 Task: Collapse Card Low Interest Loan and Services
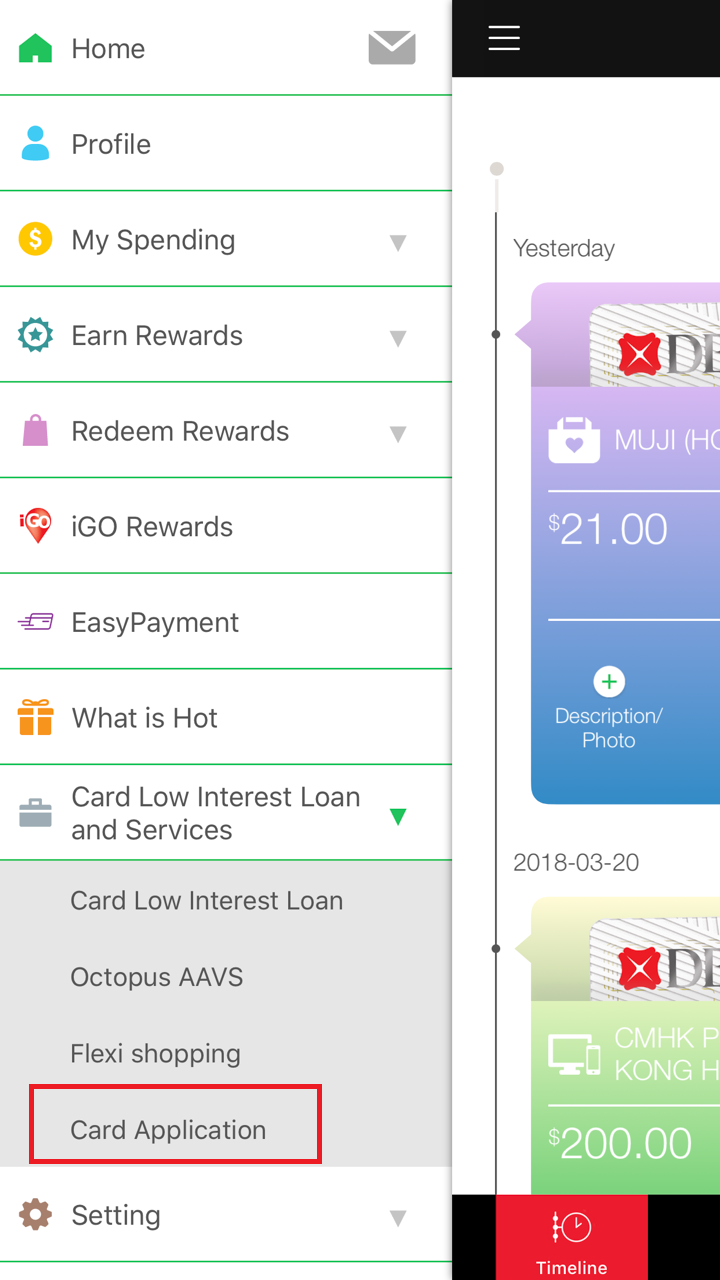click(398, 816)
